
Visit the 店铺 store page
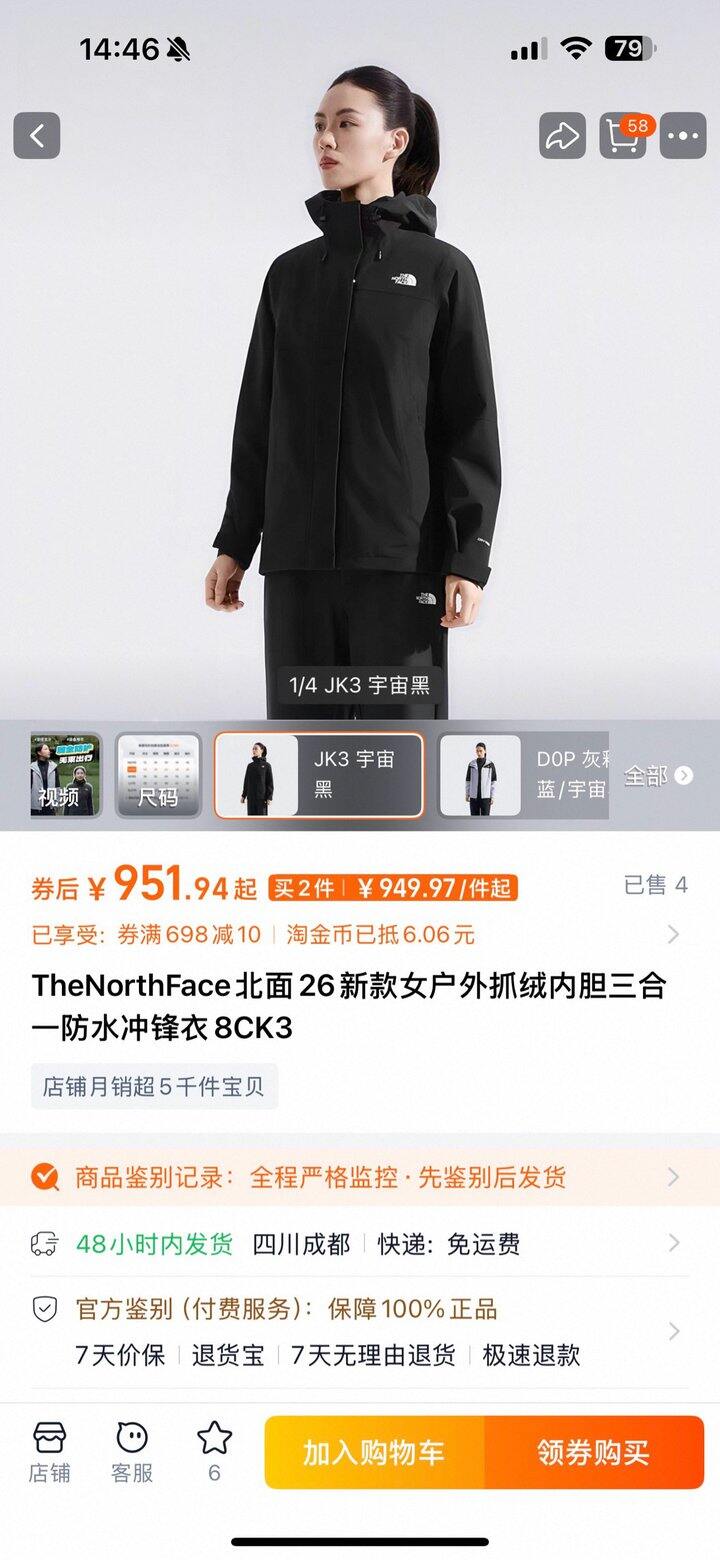click(49, 1452)
